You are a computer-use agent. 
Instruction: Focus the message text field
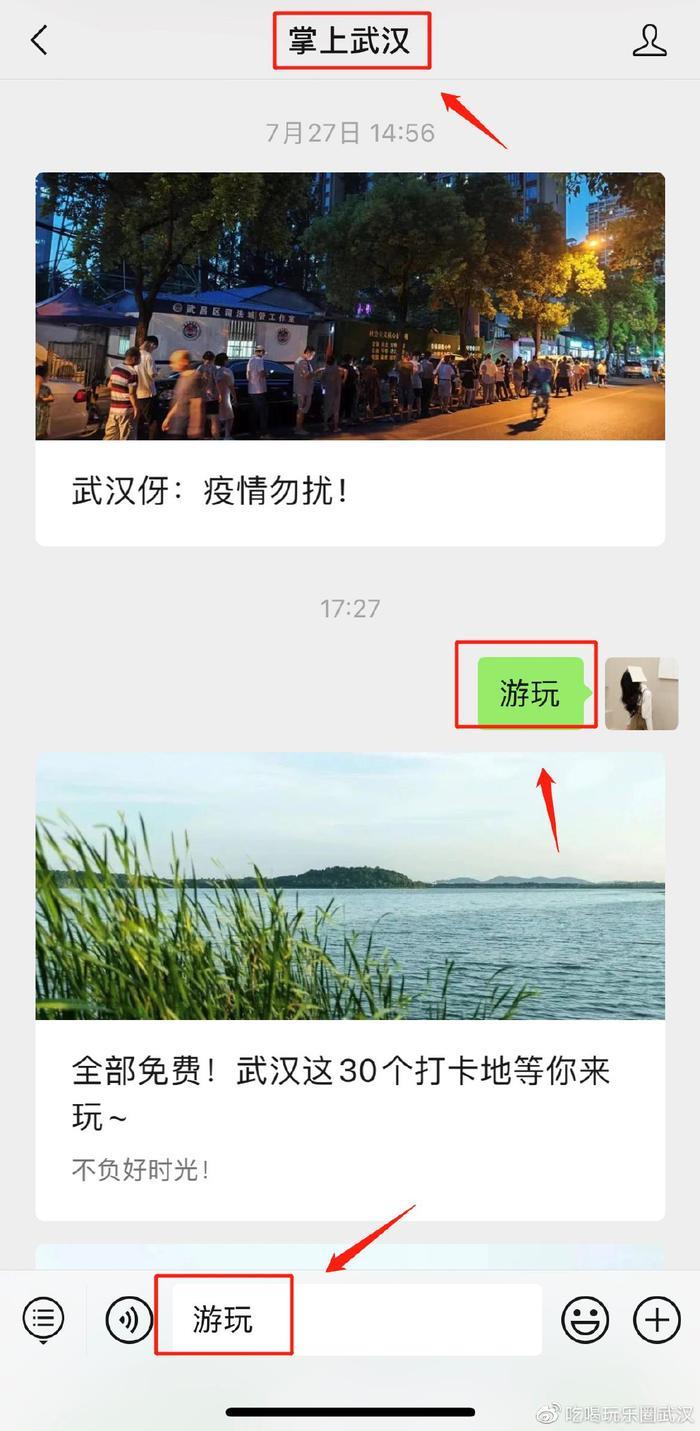[x=400, y=1320]
